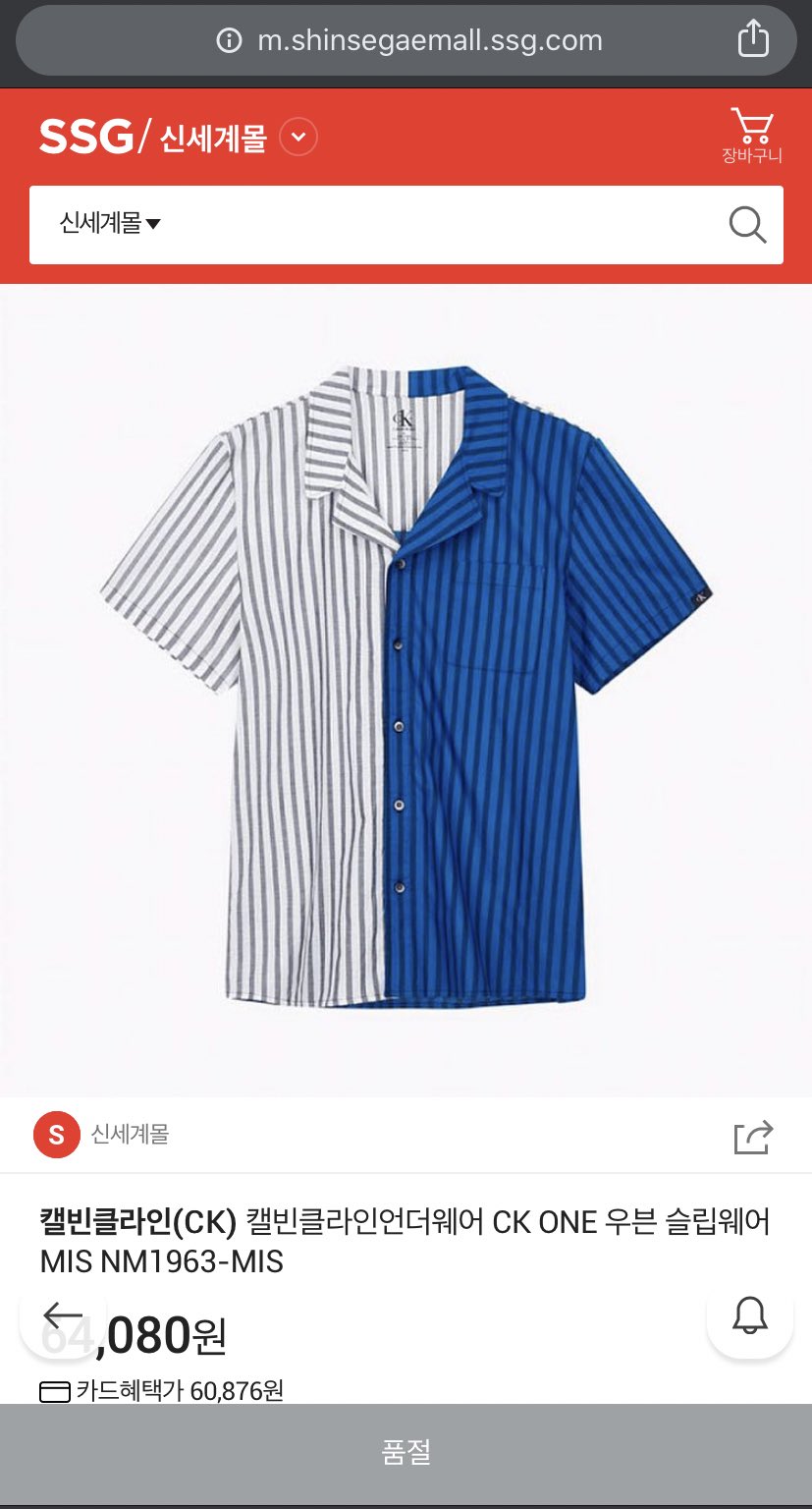812x1509 pixels.
Task: Open the SSG logo home link
Action: [85, 138]
